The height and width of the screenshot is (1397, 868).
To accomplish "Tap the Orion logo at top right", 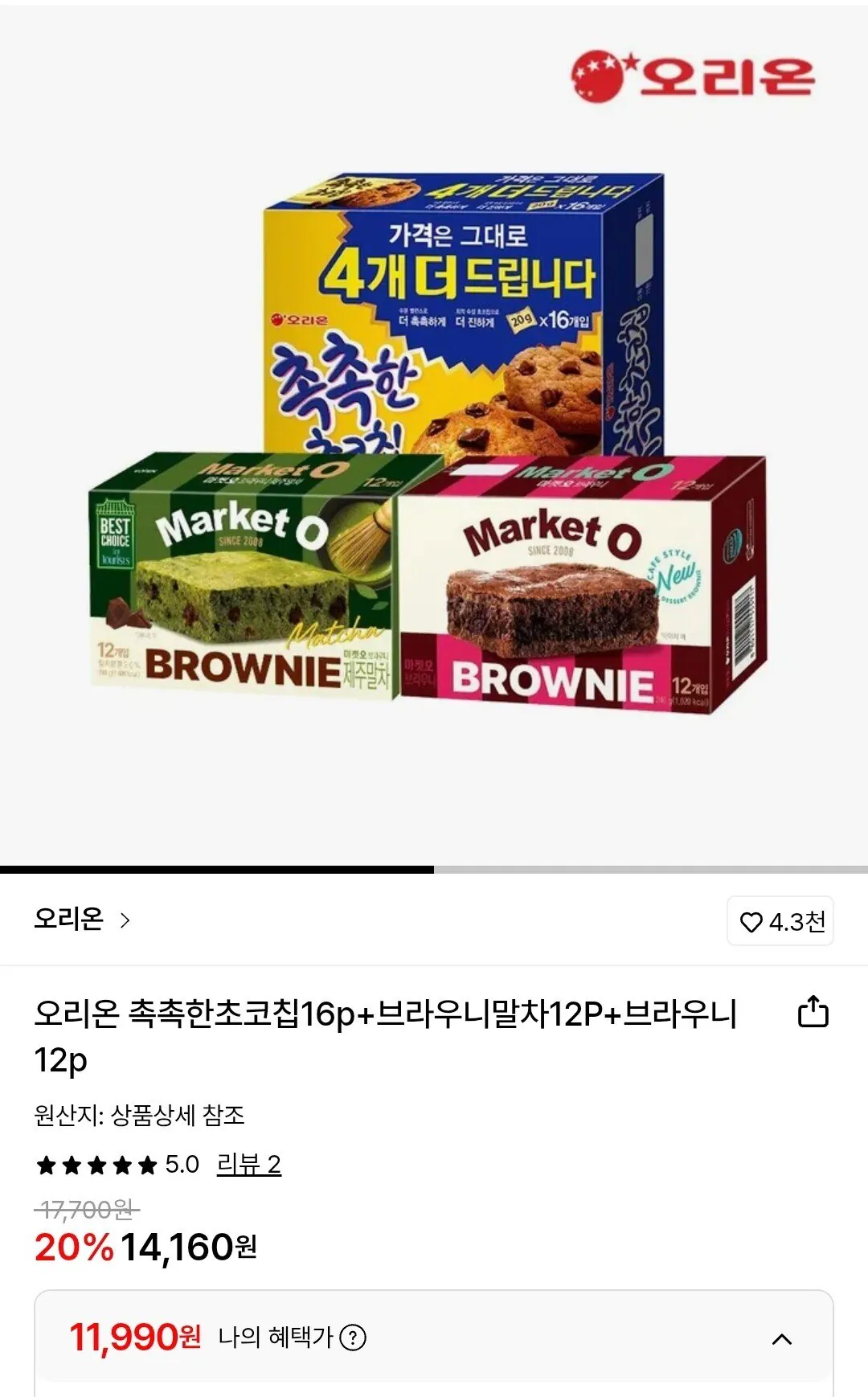I will click(695, 72).
